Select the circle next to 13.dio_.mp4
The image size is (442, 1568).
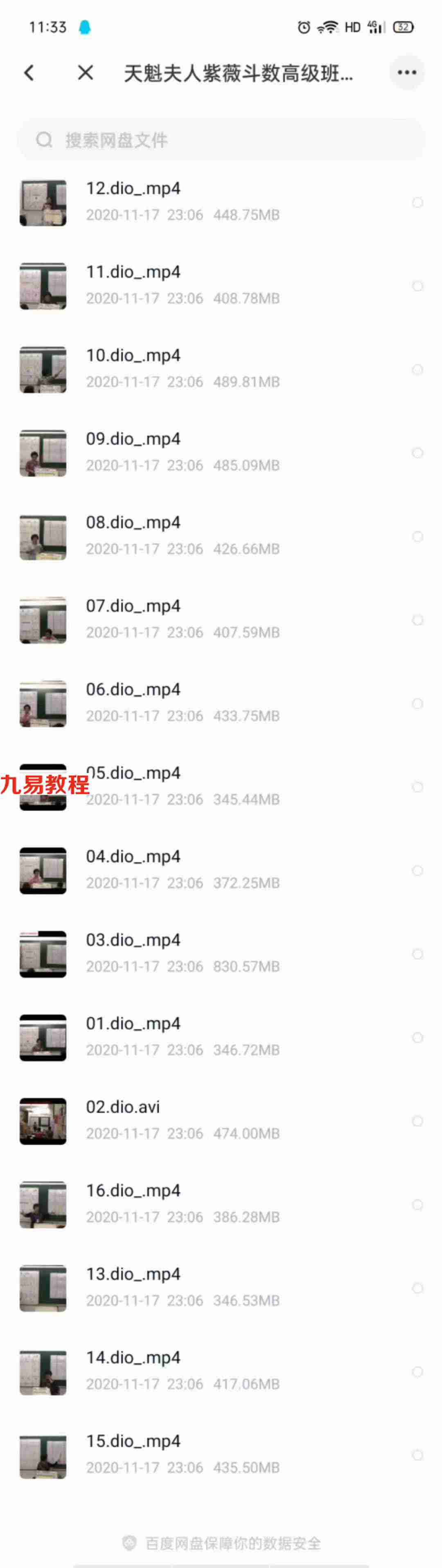(x=417, y=1289)
